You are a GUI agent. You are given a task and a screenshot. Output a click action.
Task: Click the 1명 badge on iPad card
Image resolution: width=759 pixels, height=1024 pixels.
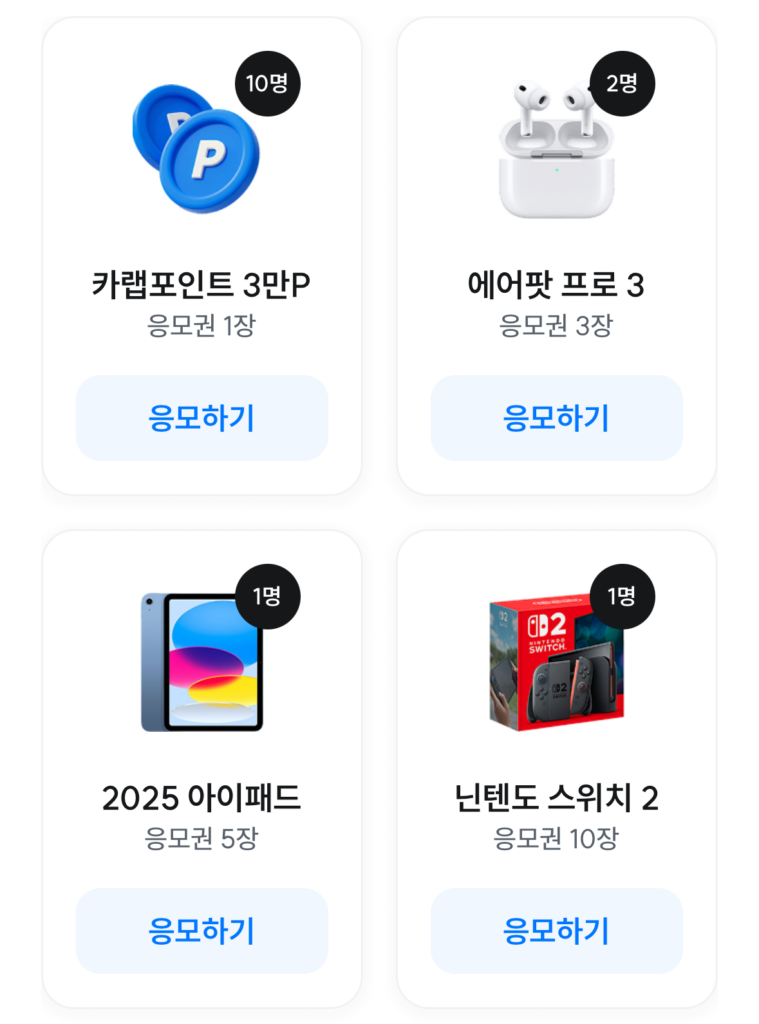(x=266, y=597)
